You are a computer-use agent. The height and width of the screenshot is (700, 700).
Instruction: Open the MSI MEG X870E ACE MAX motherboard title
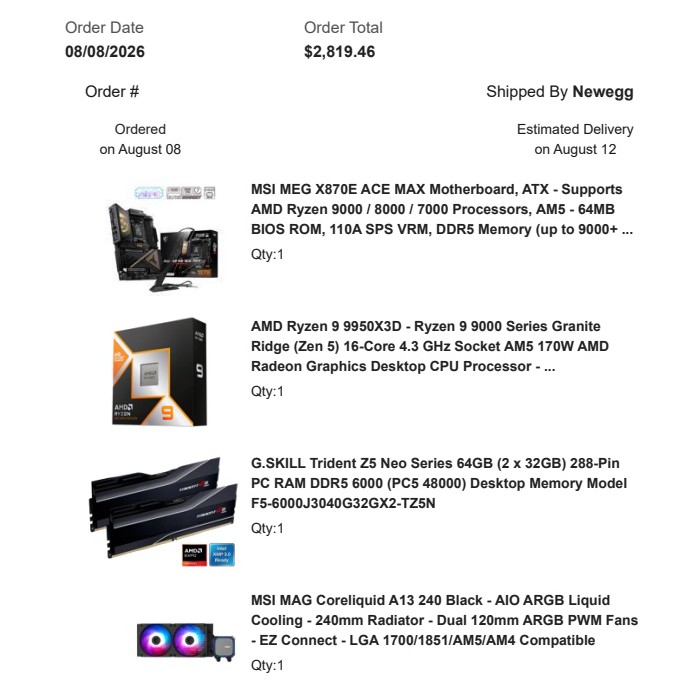click(442, 209)
